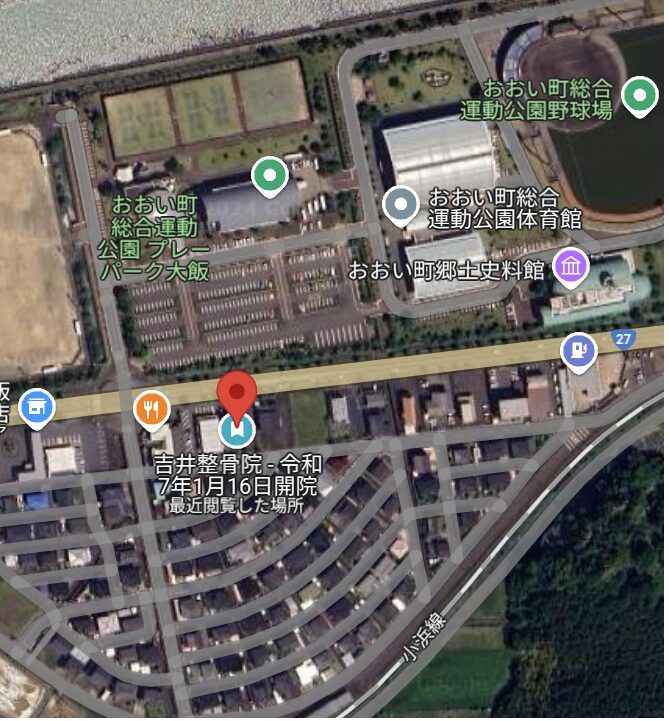Select the おおい町総合運動公園体育館 gray pin
669x721 pixels.
(401, 206)
